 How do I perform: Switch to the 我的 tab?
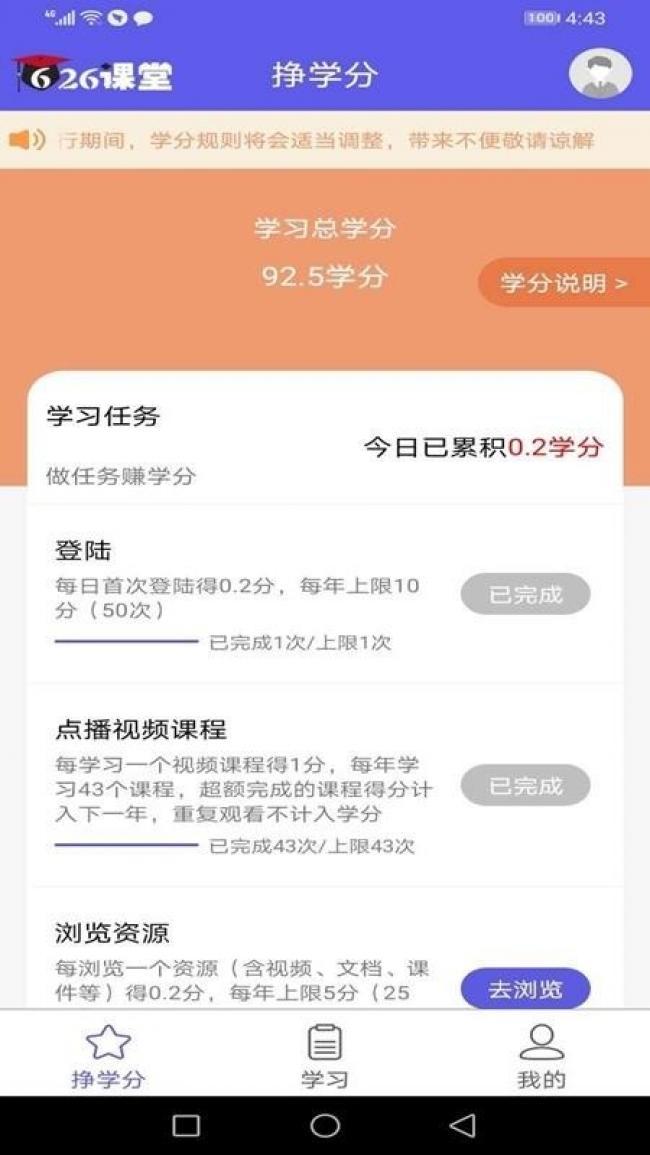542,1056
